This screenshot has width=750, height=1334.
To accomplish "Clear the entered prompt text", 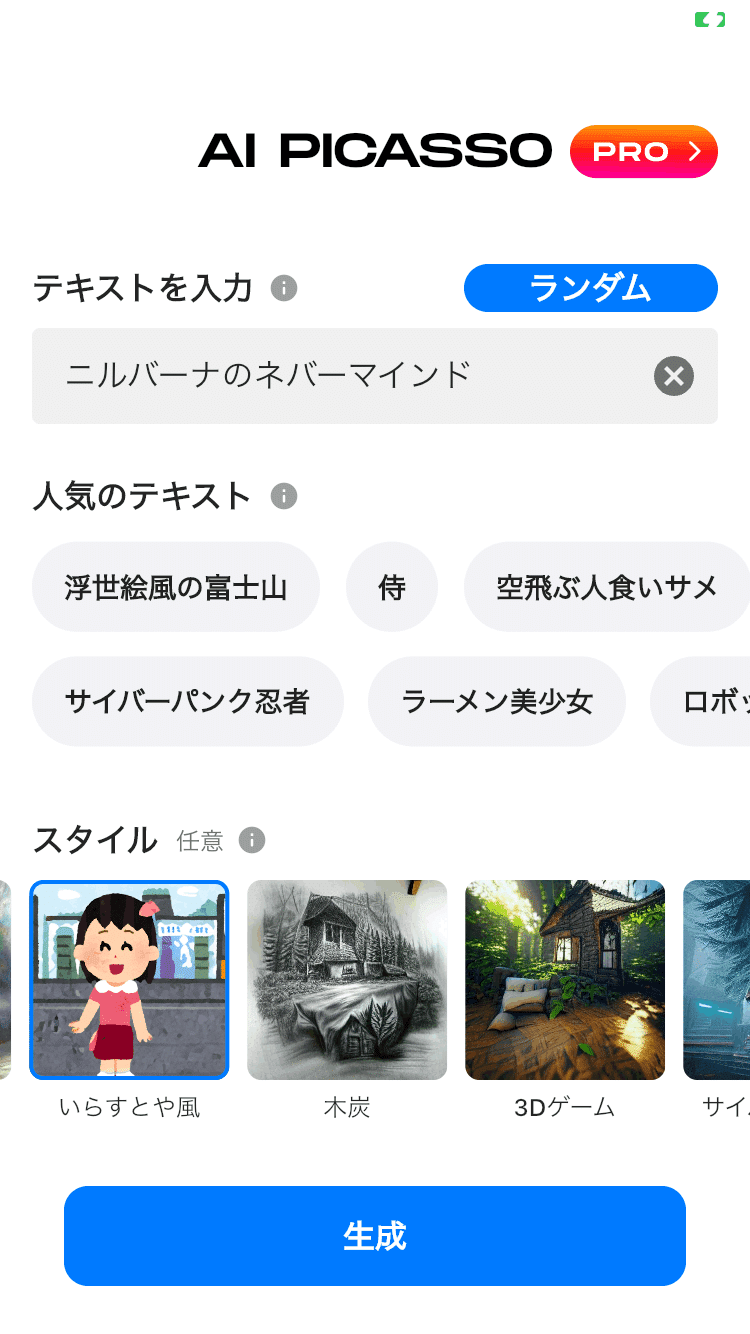I will (673, 376).
